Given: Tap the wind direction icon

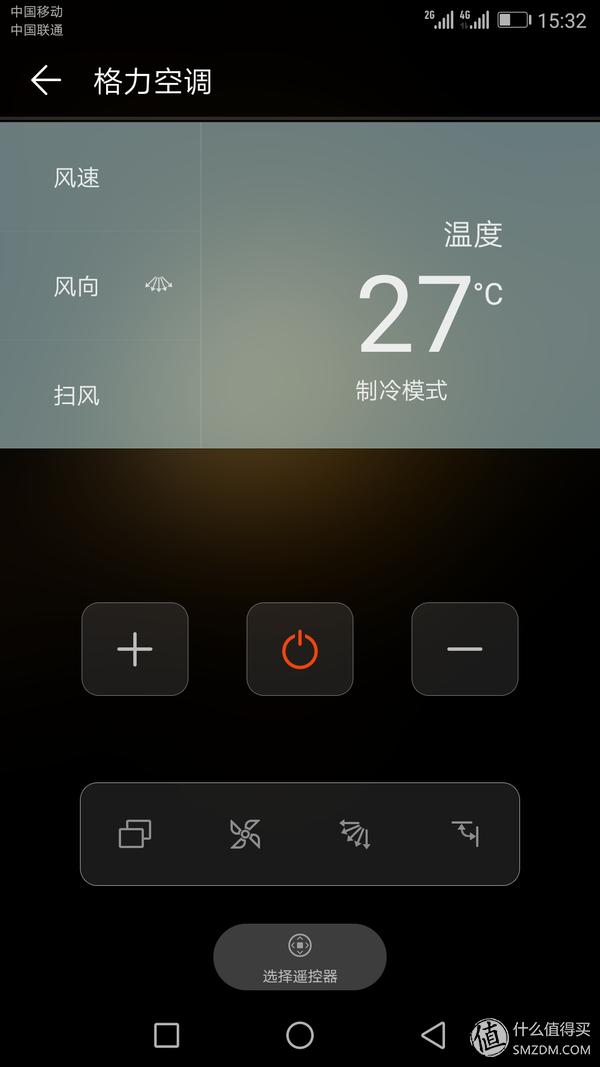Looking at the screenshot, I should point(355,833).
